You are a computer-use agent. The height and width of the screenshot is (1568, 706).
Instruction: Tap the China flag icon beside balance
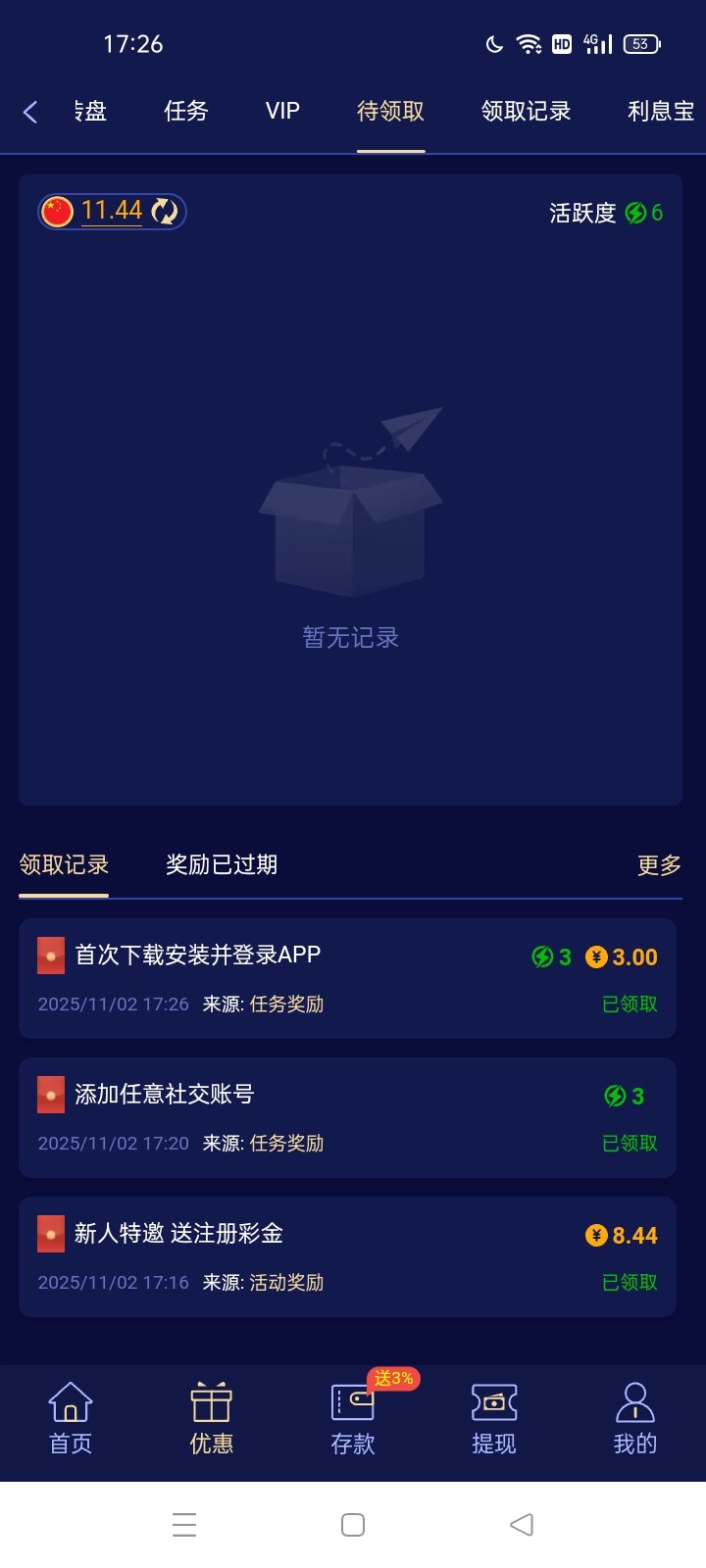pos(58,210)
